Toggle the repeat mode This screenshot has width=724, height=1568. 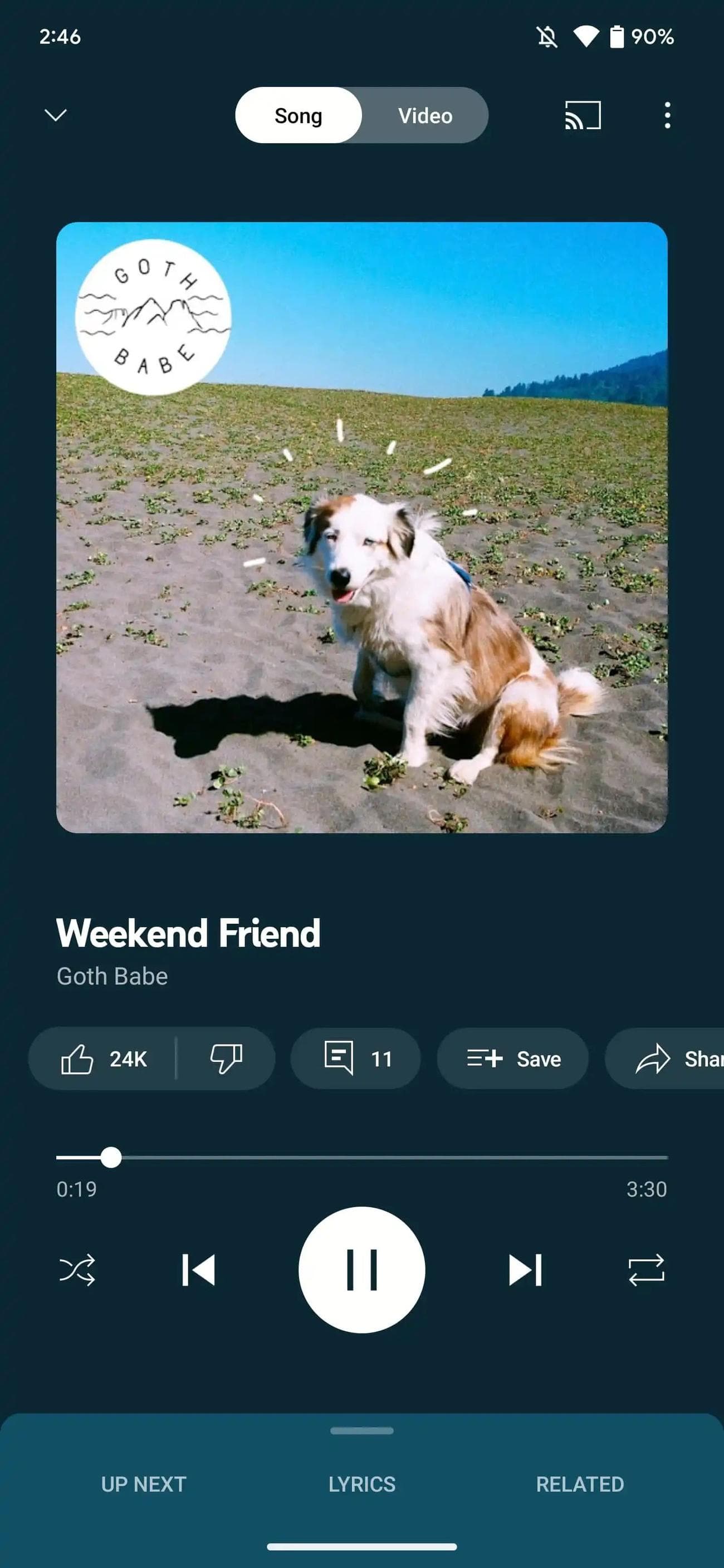[646, 1270]
